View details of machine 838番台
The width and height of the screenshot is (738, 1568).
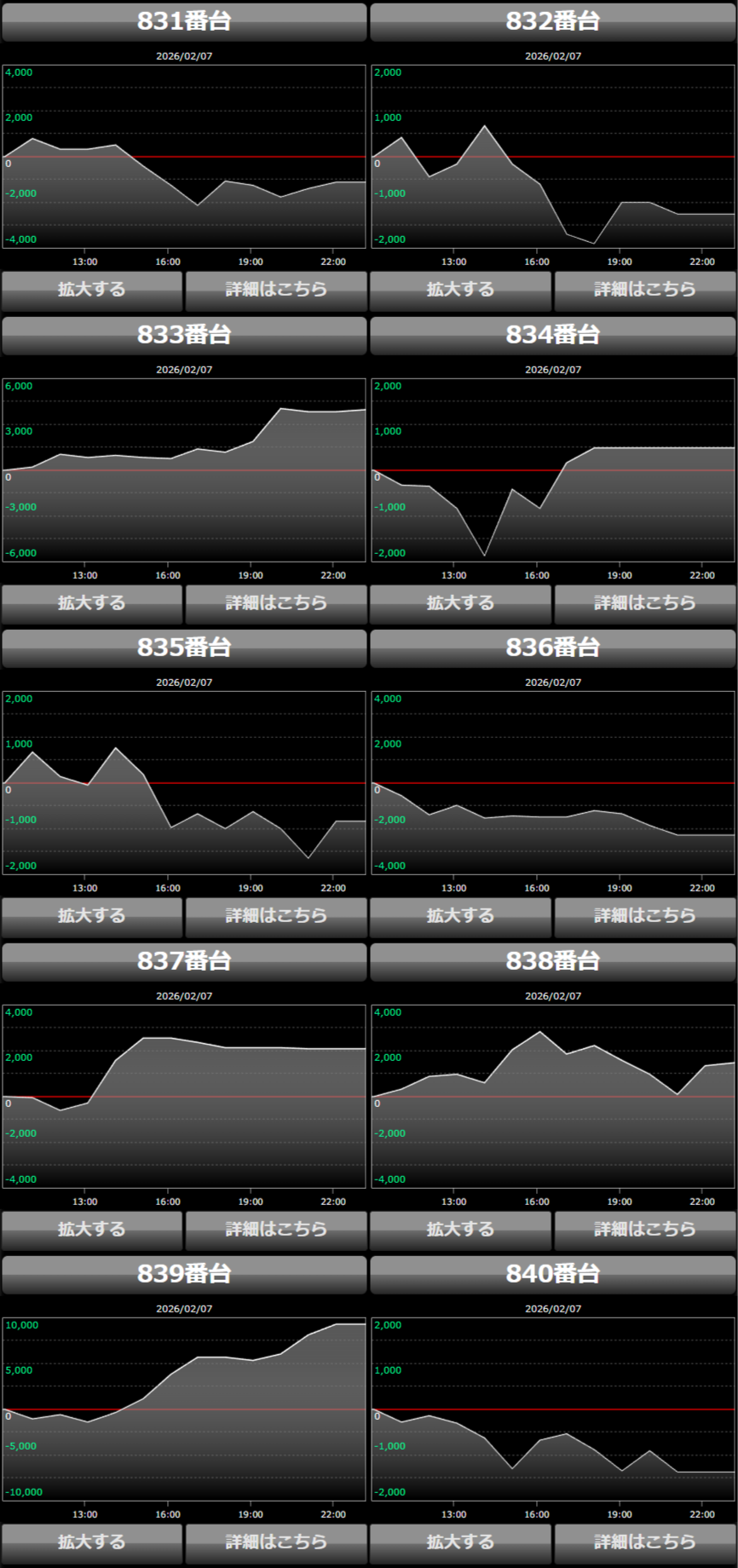tap(645, 1230)
